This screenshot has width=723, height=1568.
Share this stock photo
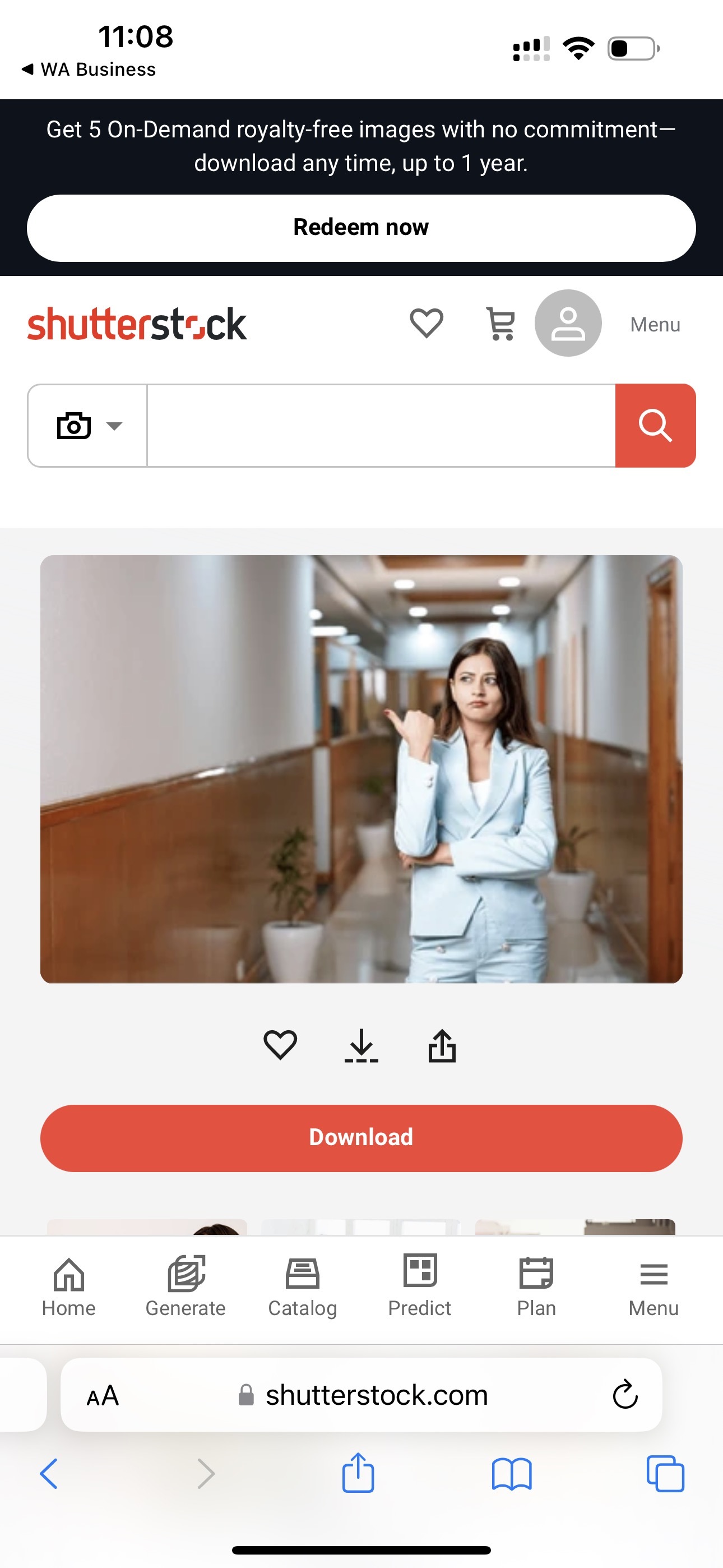click(x=442, y=1045)
